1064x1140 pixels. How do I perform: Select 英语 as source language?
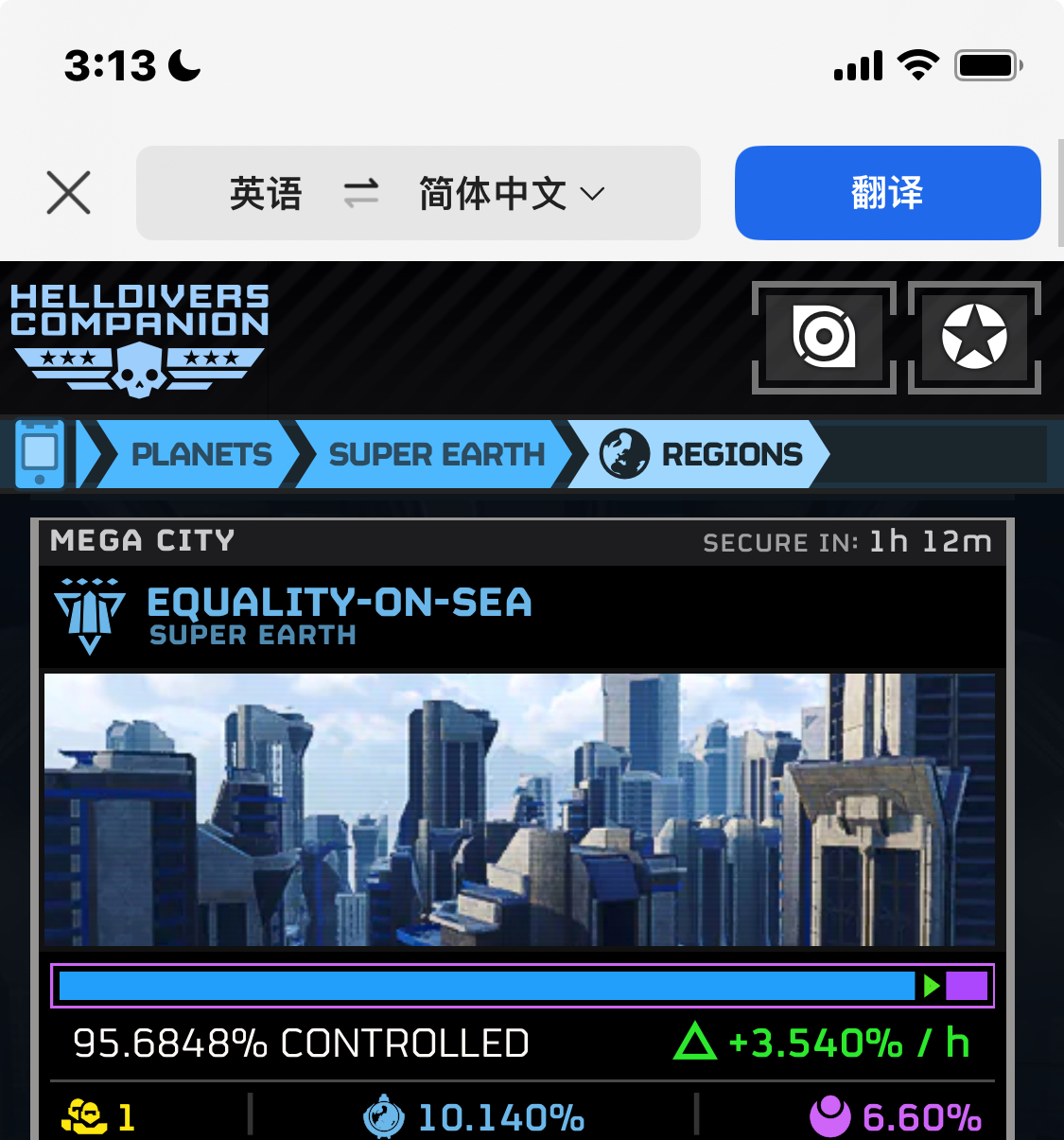(265, 194)
